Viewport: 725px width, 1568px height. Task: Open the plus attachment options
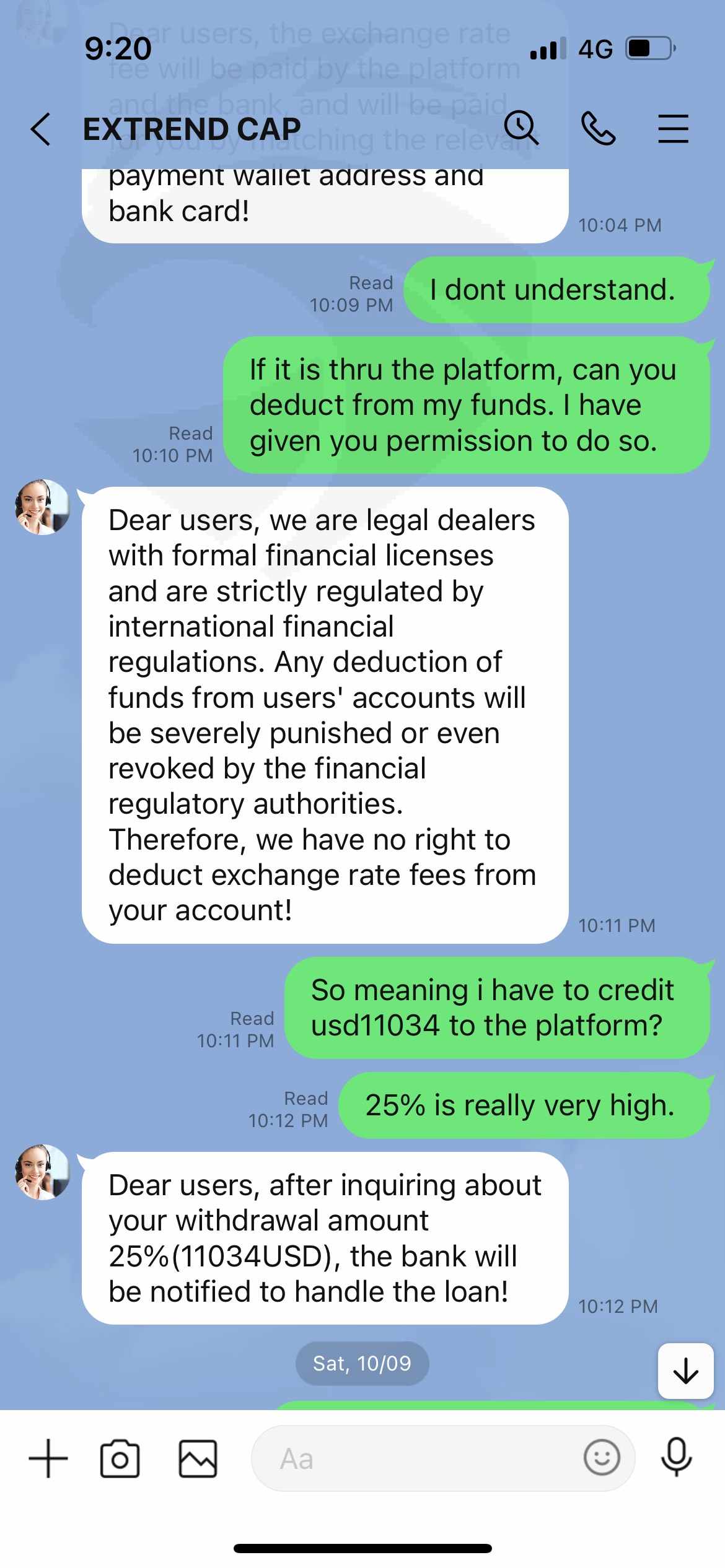48,1458
